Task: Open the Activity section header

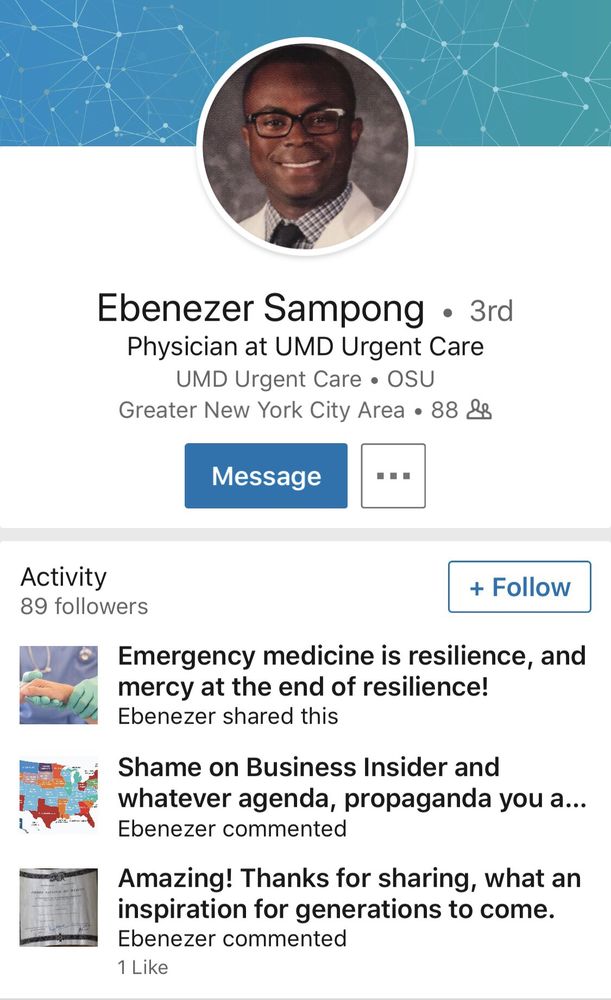Action: (x=64, y=577)
